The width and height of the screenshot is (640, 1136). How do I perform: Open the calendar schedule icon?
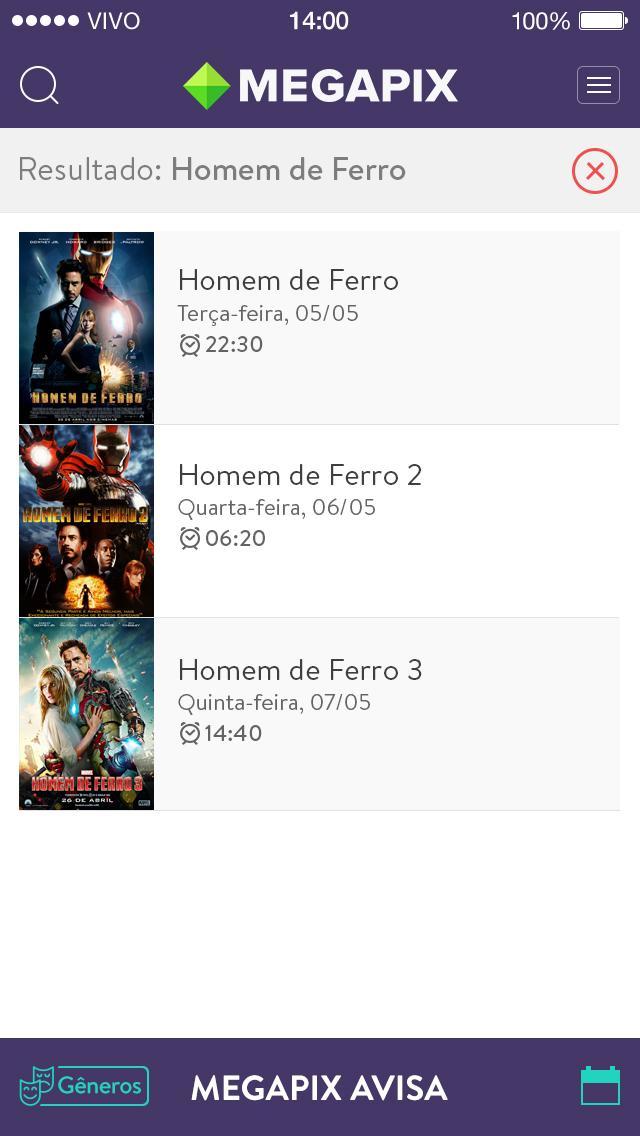coord(600,1086)
